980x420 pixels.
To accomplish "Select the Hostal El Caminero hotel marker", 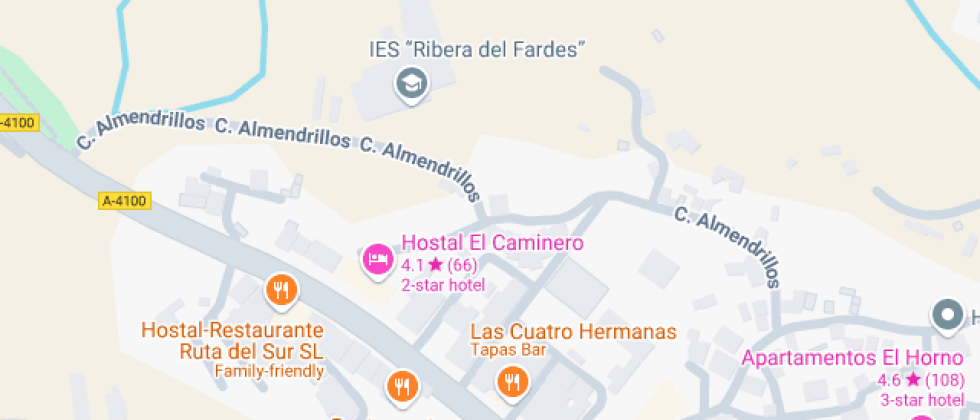I will tap(378, 259).
